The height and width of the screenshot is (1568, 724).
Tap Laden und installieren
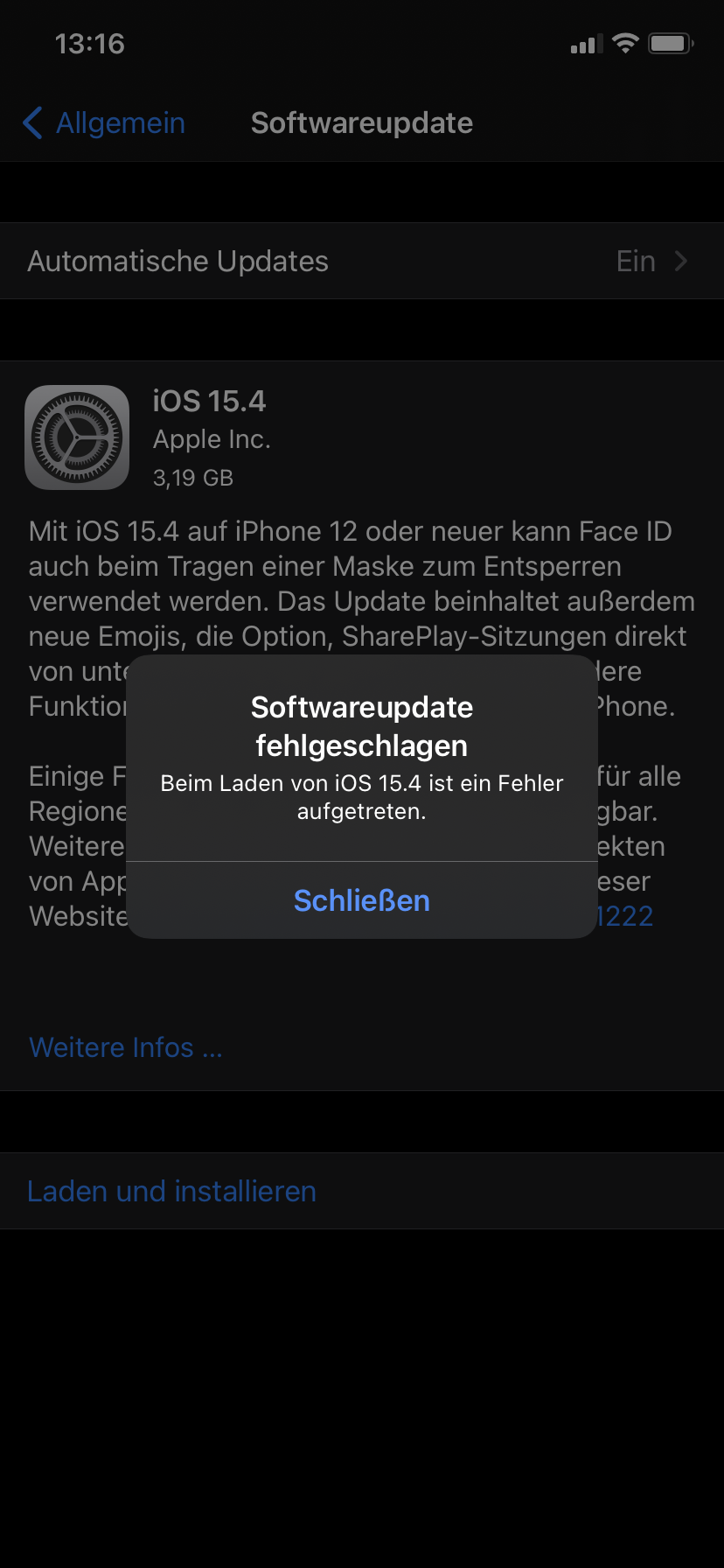[x=171, y=1191]
